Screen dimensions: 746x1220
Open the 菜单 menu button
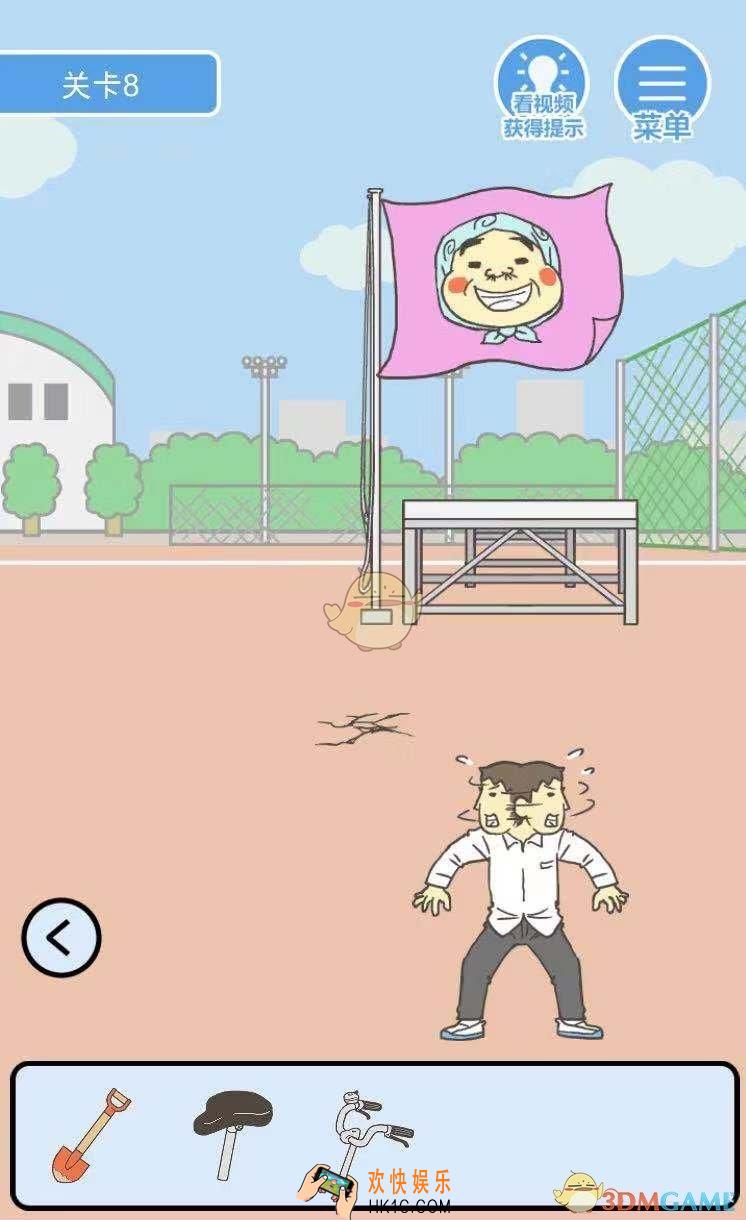(662, 87)
